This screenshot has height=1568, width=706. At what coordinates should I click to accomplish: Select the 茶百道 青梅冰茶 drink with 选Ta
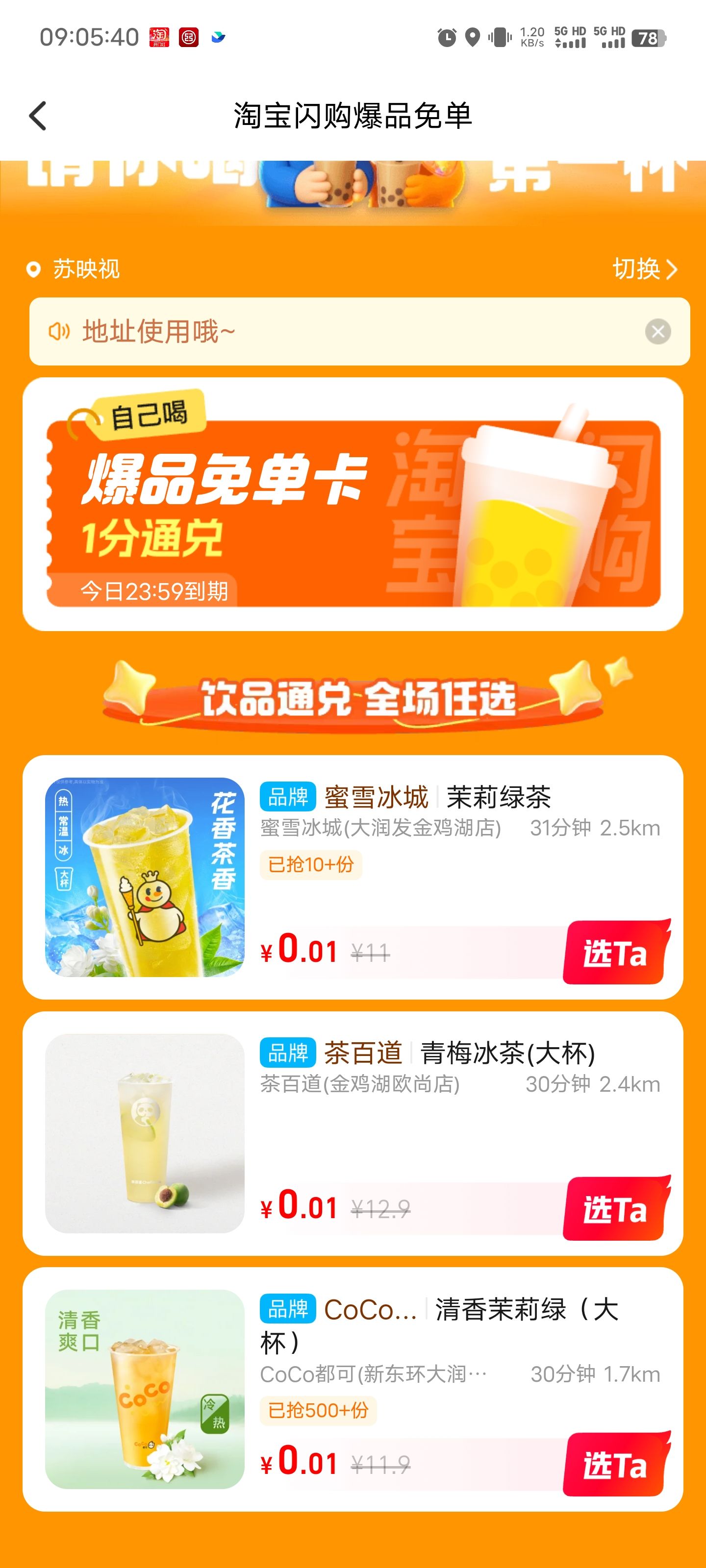click(615, 1208)
